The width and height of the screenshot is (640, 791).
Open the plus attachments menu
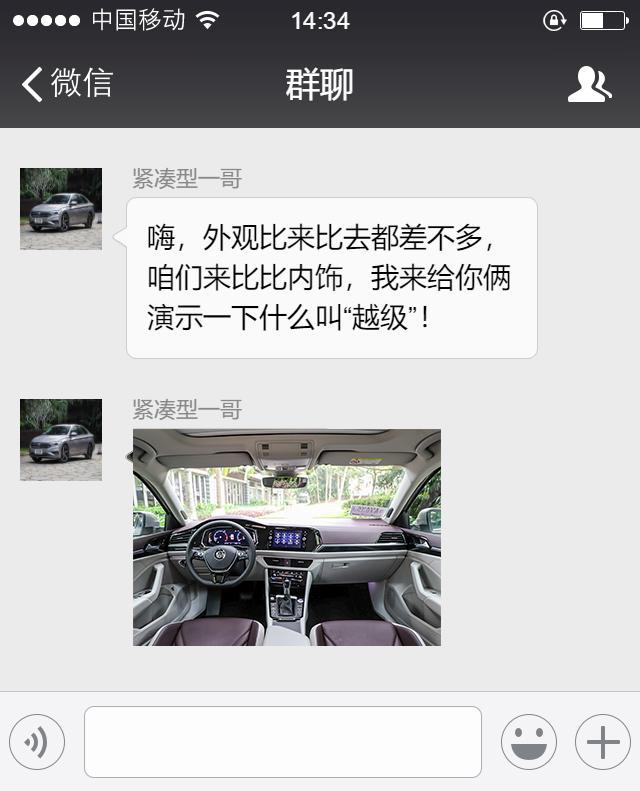602,742
